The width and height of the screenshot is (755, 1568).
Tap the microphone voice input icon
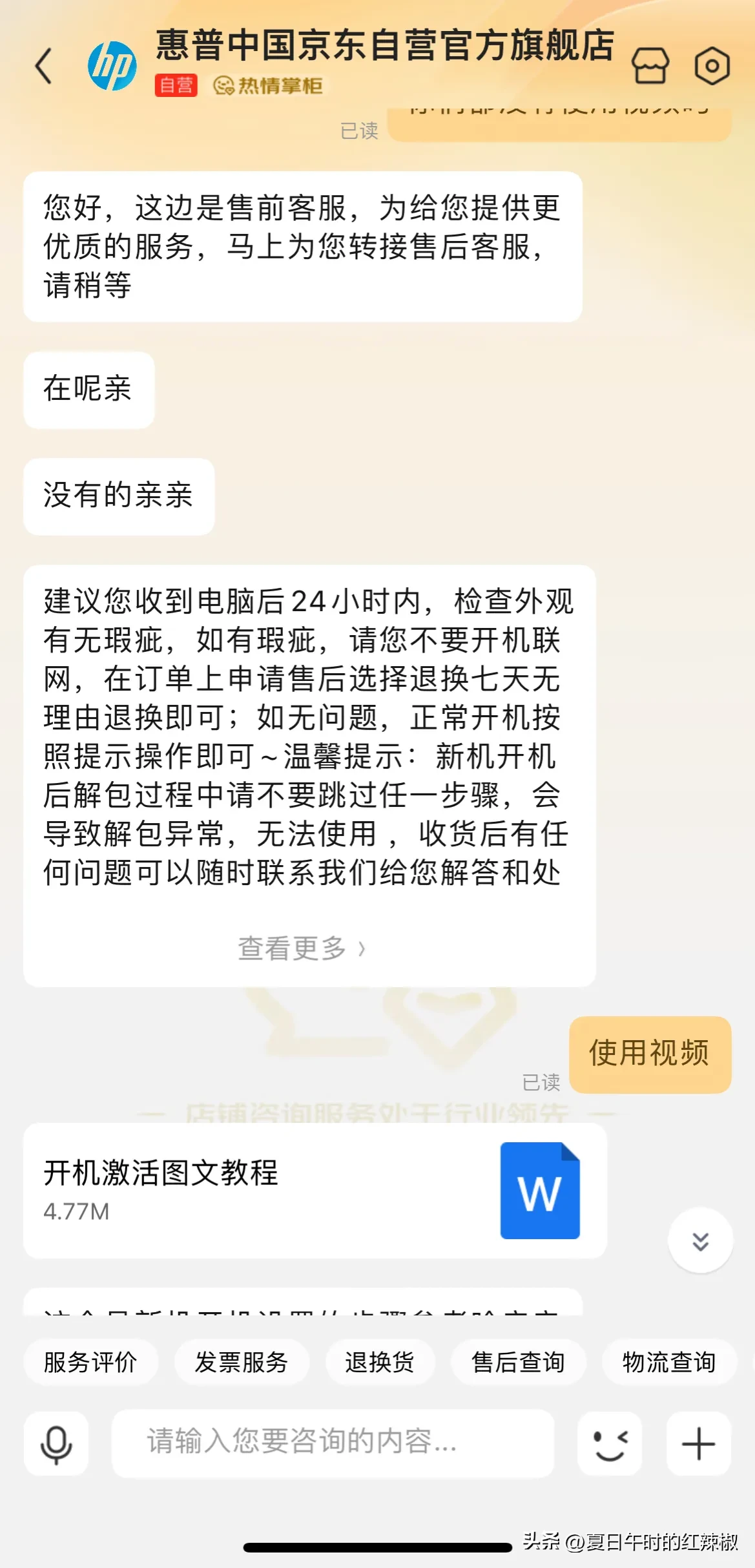pos(56,1443)
